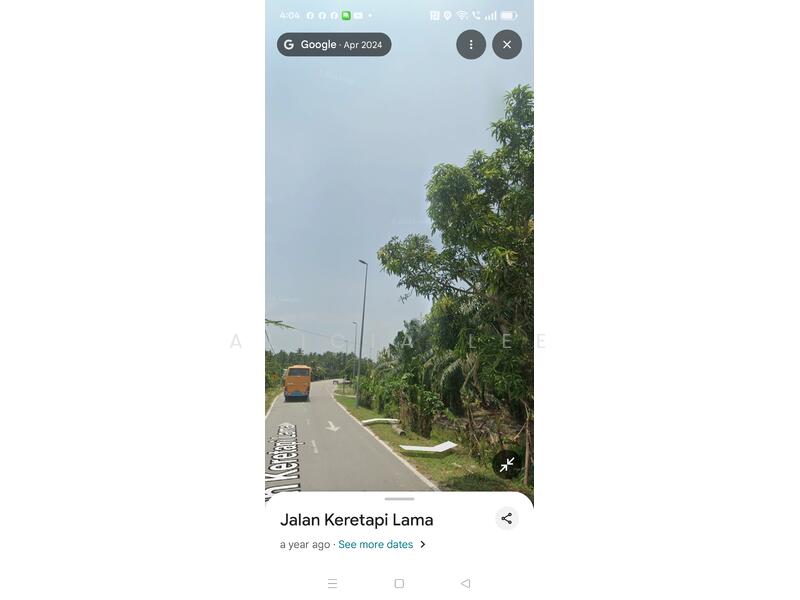Go to the phone home screen
The height and width of the screenshot is (600, 800).
coord(399,583)
